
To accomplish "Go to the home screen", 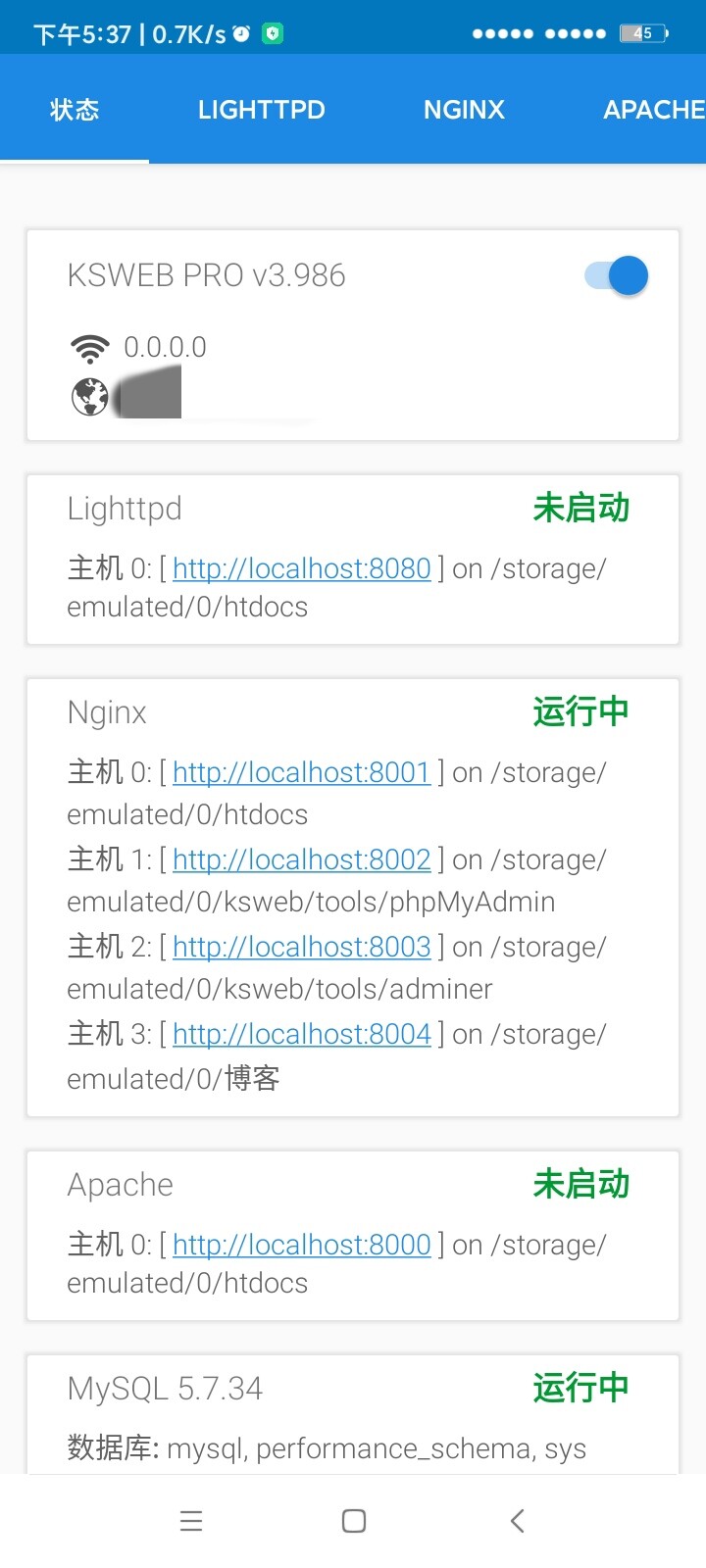I will click(354, 1520).
